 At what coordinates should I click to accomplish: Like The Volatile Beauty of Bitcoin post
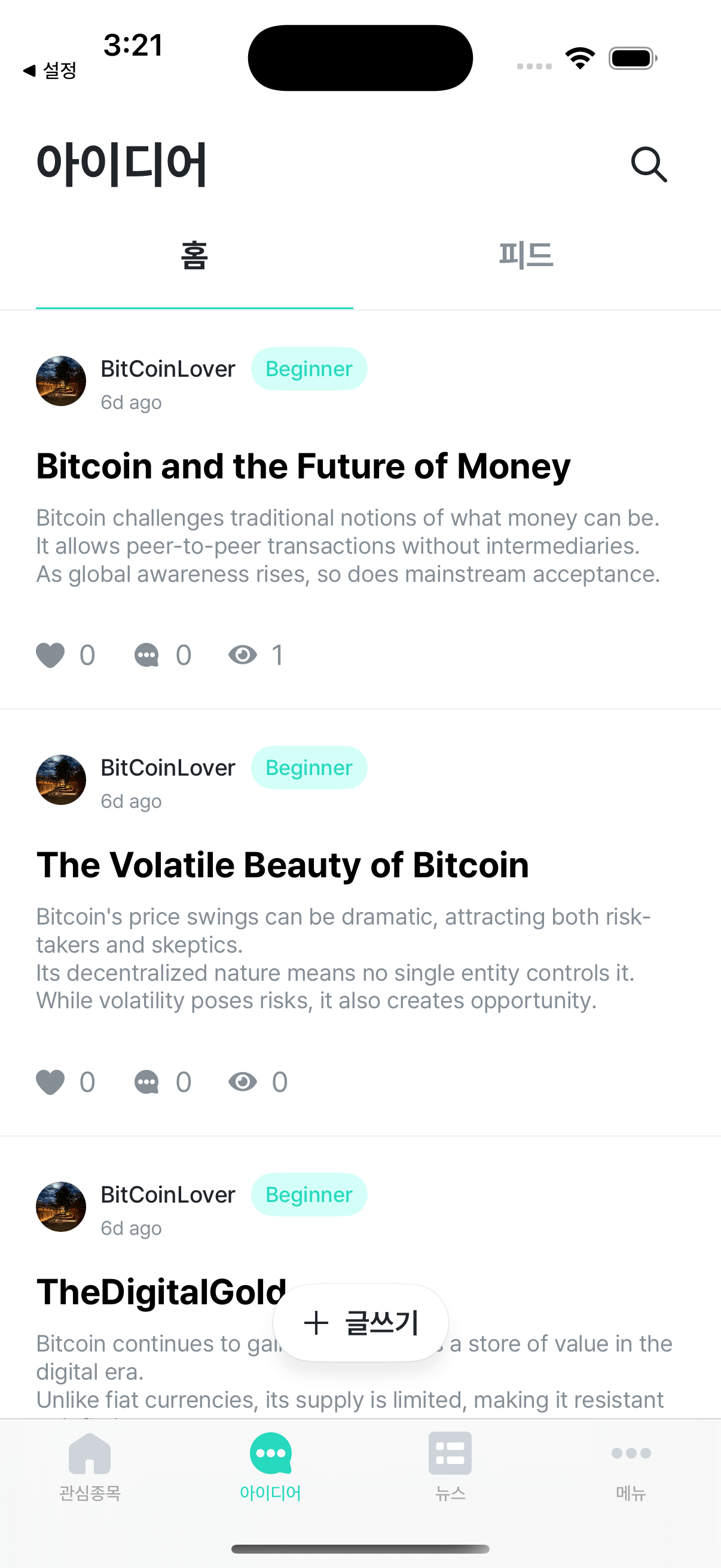point(50,1082)
